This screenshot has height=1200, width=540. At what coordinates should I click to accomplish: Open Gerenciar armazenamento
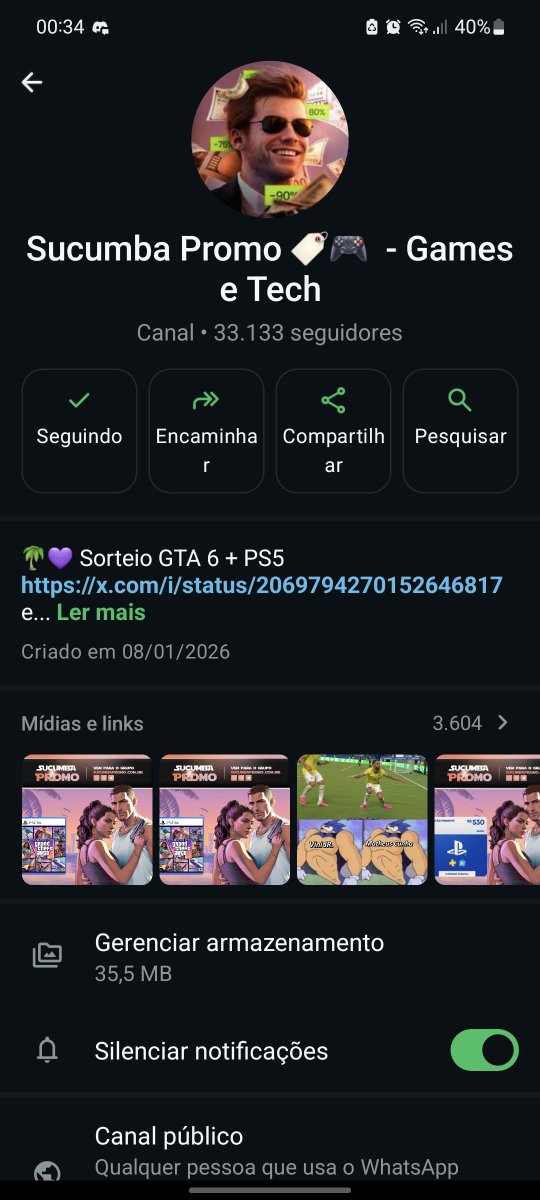click(x=270, y=956)
